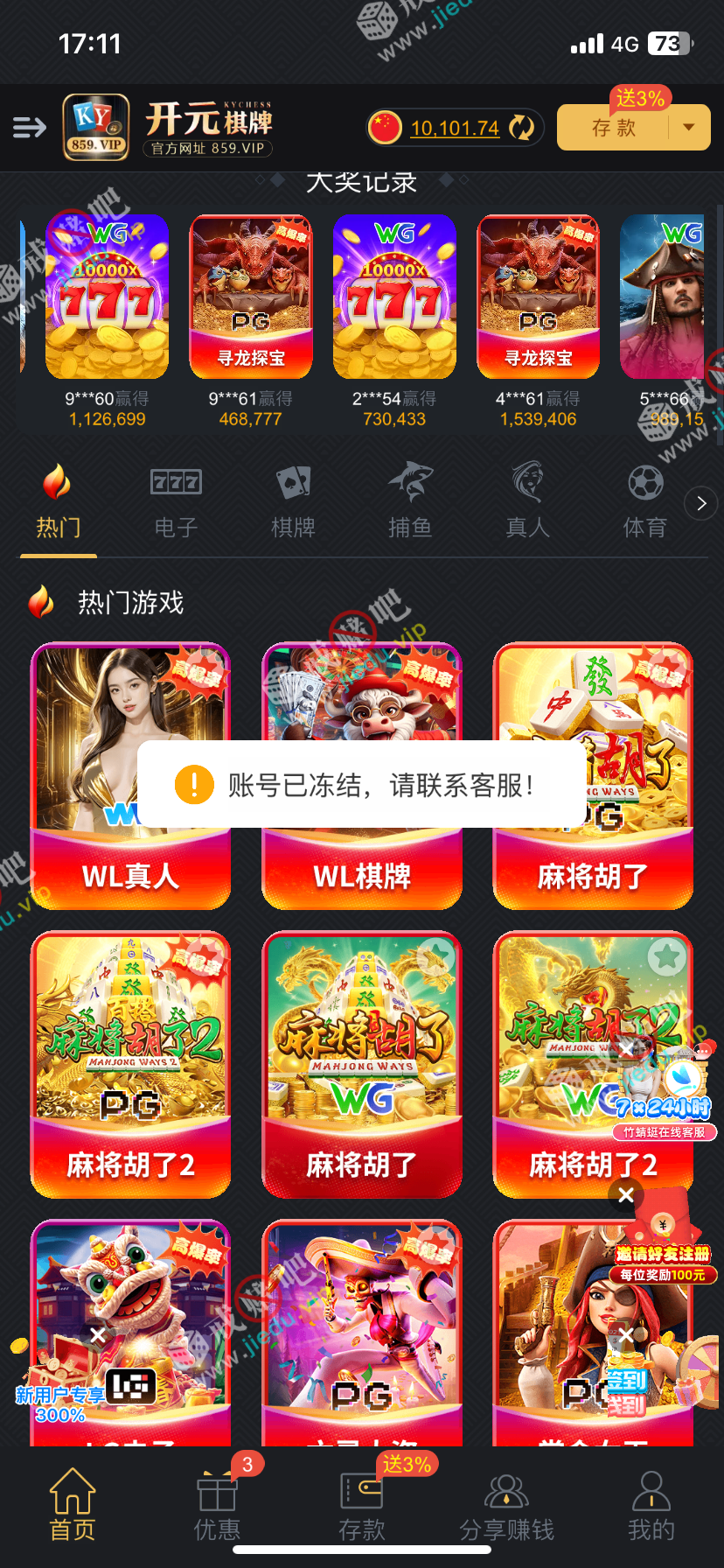Open the side drawer menu

click(29, 128)
